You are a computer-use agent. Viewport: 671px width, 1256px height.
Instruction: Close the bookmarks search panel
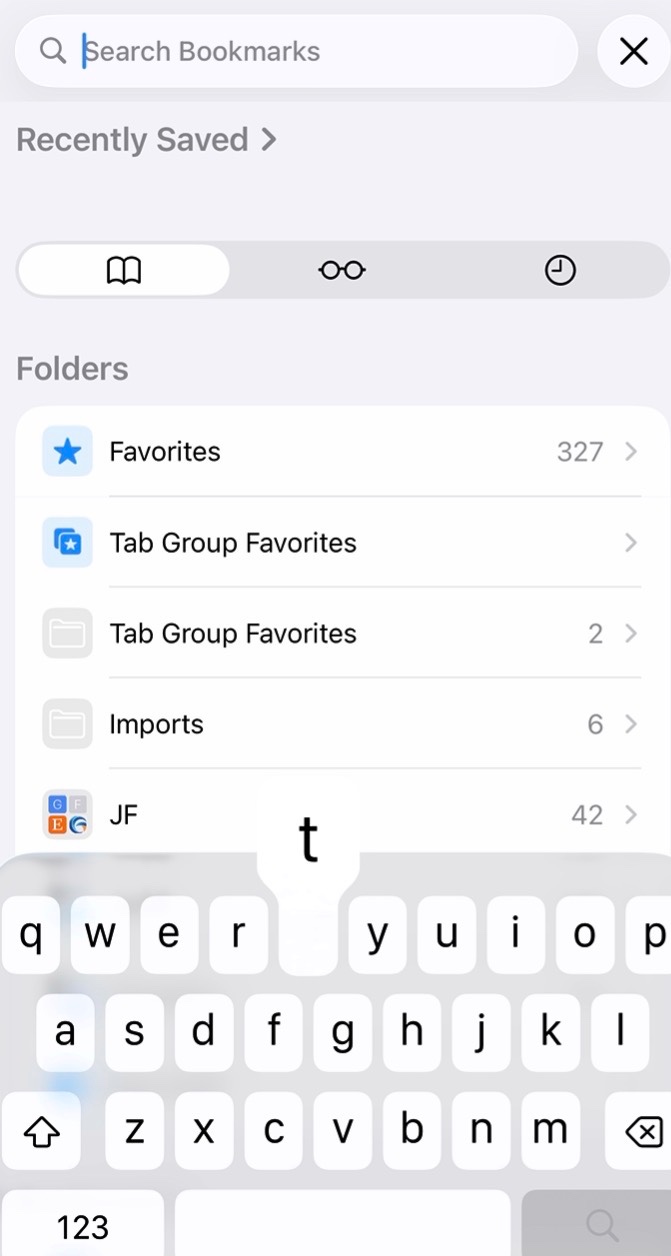tap(633, 51)
